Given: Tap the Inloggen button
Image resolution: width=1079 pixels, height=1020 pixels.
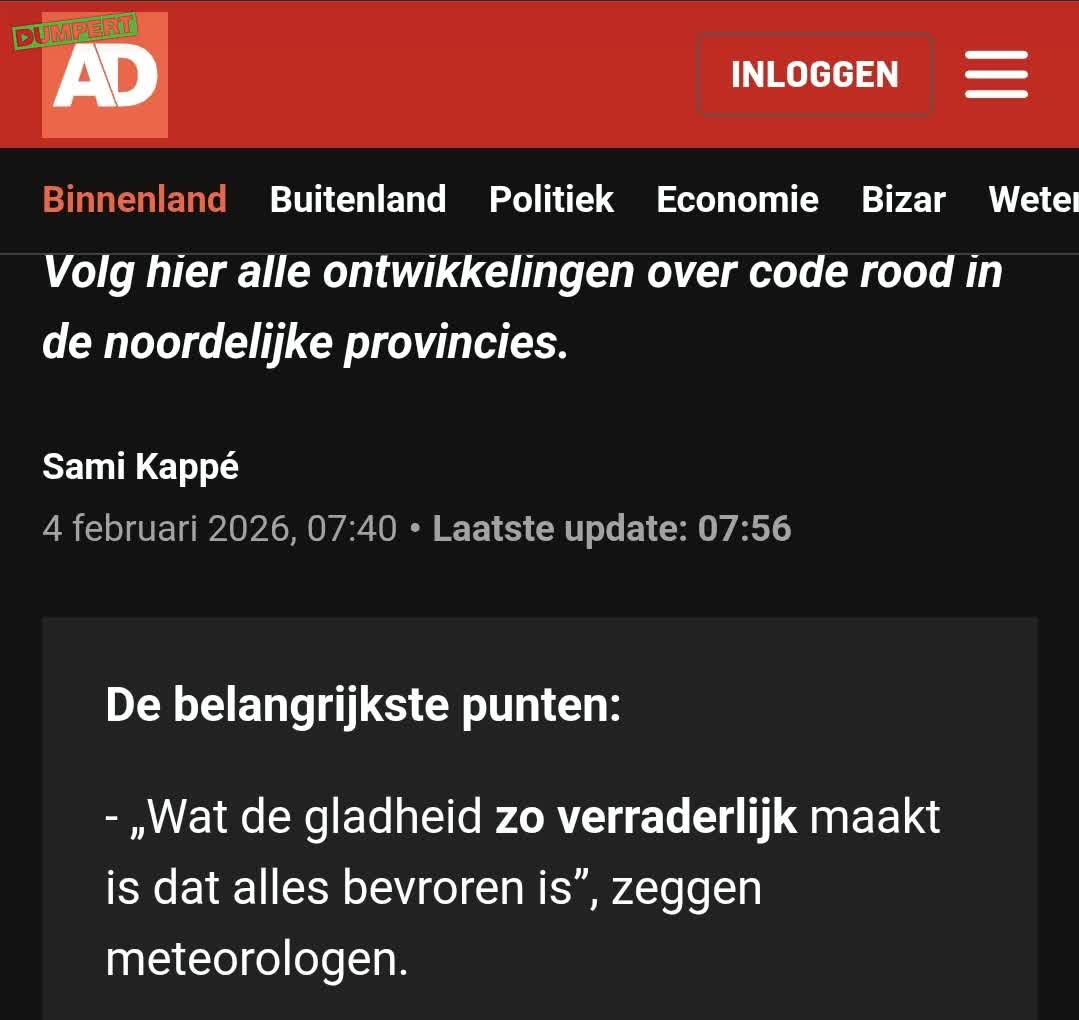Looking at the screenshot, I should (814, 76).
